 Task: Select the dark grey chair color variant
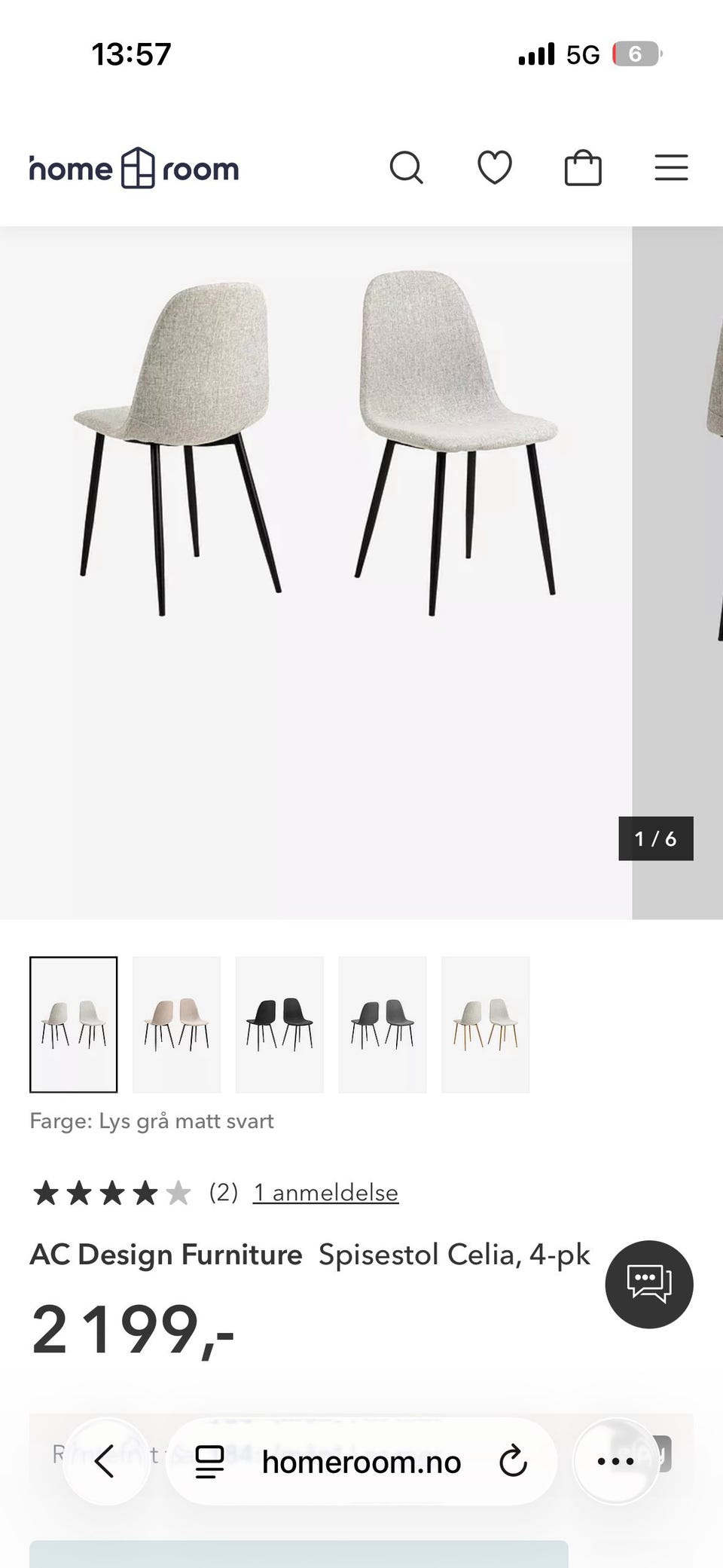[383, 1024]
